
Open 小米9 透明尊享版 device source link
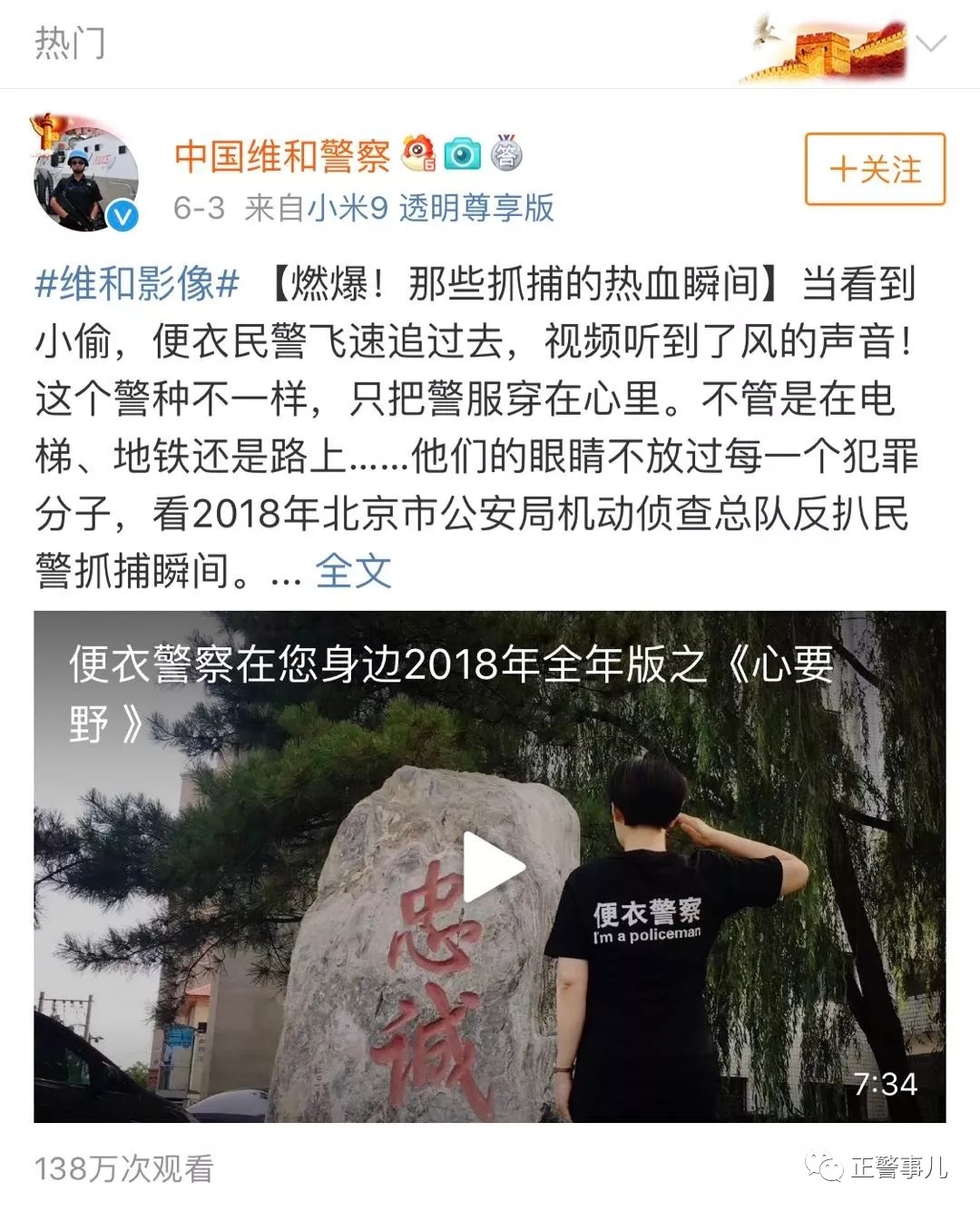point(430,208)
